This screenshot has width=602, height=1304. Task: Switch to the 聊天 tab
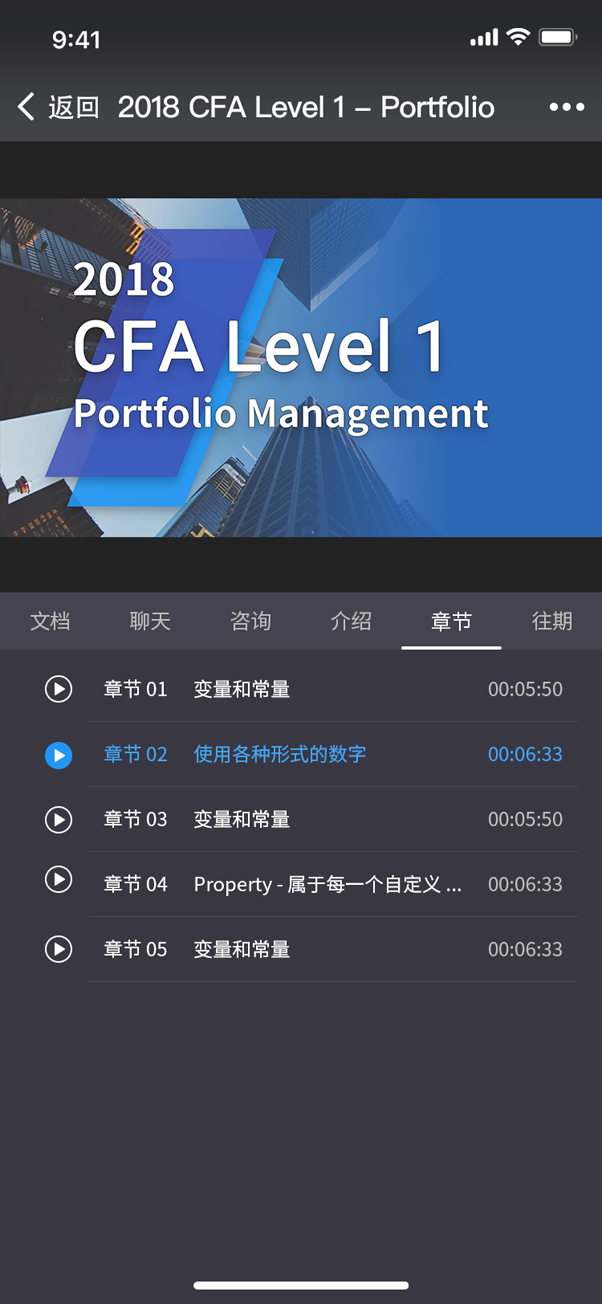(x=150, y=621)
